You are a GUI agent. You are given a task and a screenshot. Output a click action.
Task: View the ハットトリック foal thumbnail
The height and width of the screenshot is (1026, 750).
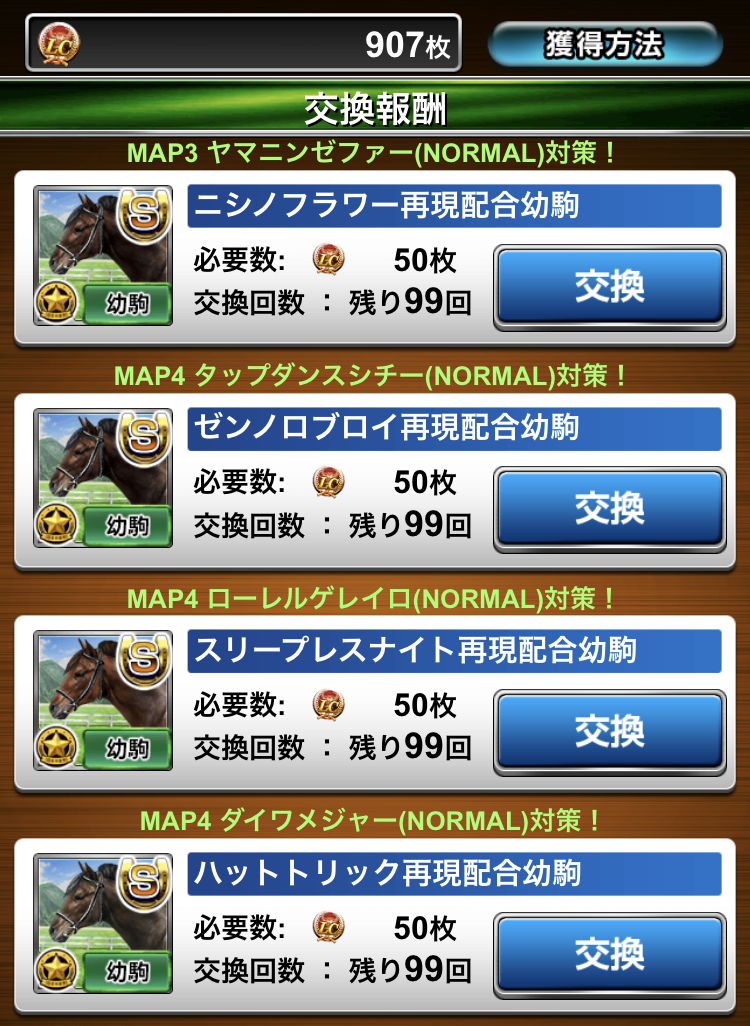[x=103, y=923]
